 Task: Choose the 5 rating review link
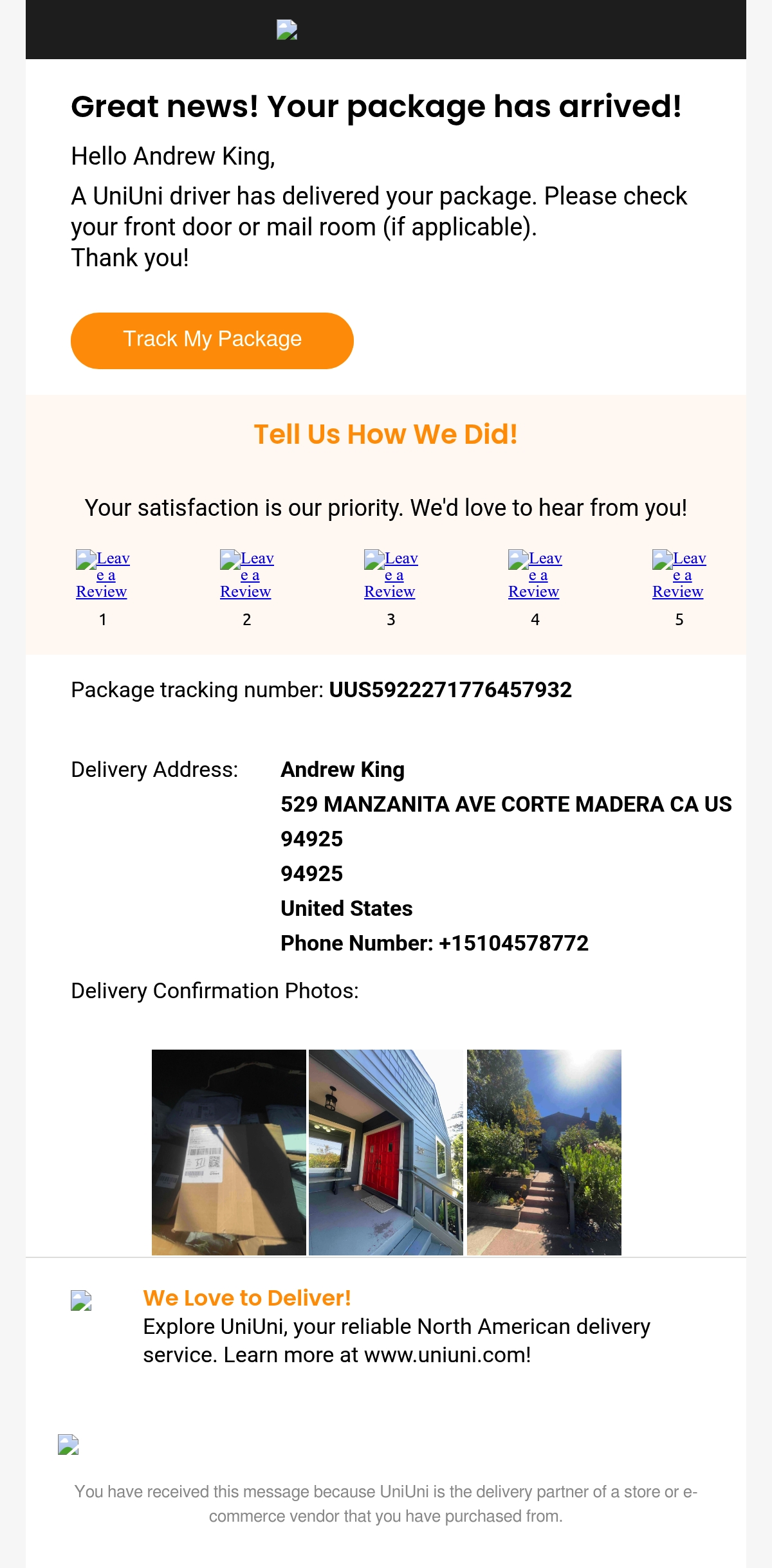(679, 575)
